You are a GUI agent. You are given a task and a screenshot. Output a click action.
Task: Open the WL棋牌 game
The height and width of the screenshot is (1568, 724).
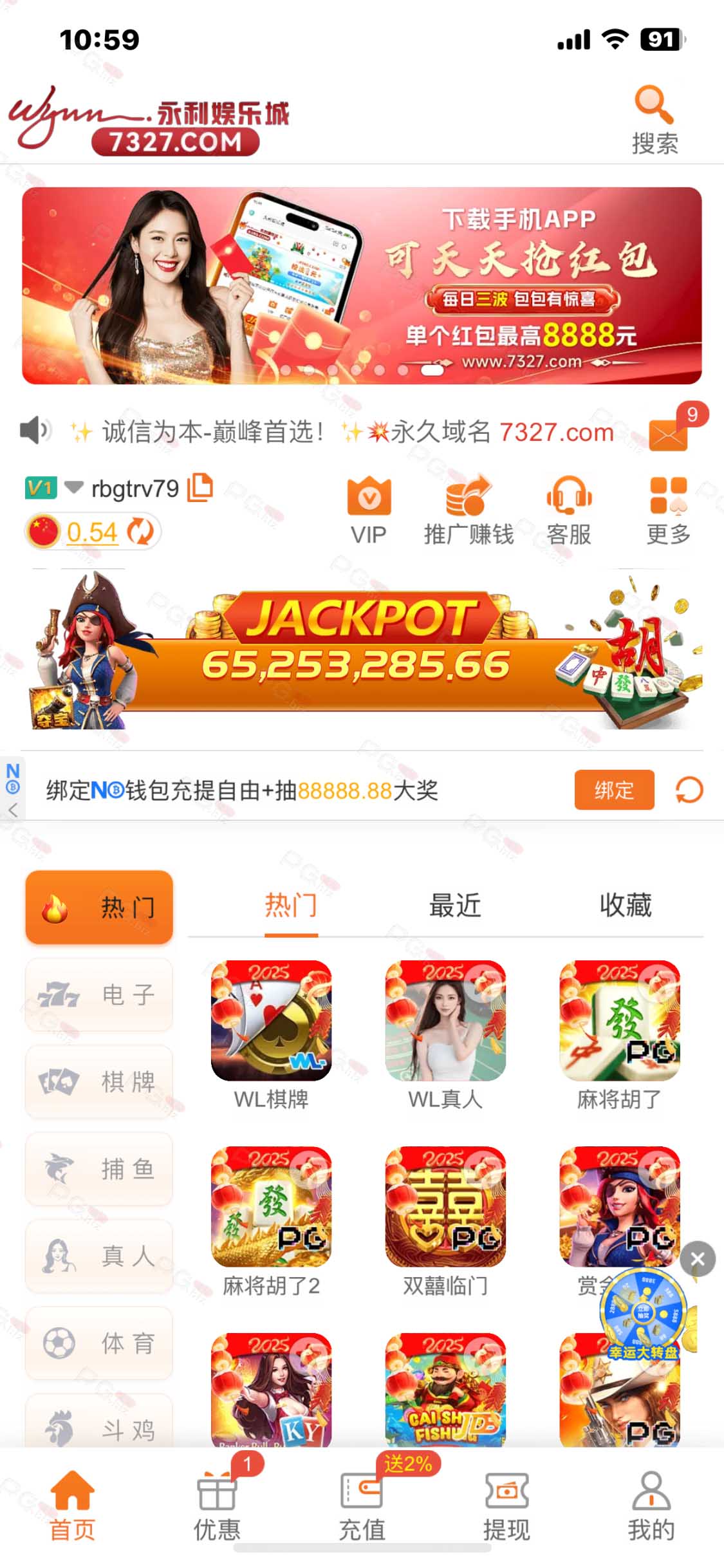tap(272, 1035)
